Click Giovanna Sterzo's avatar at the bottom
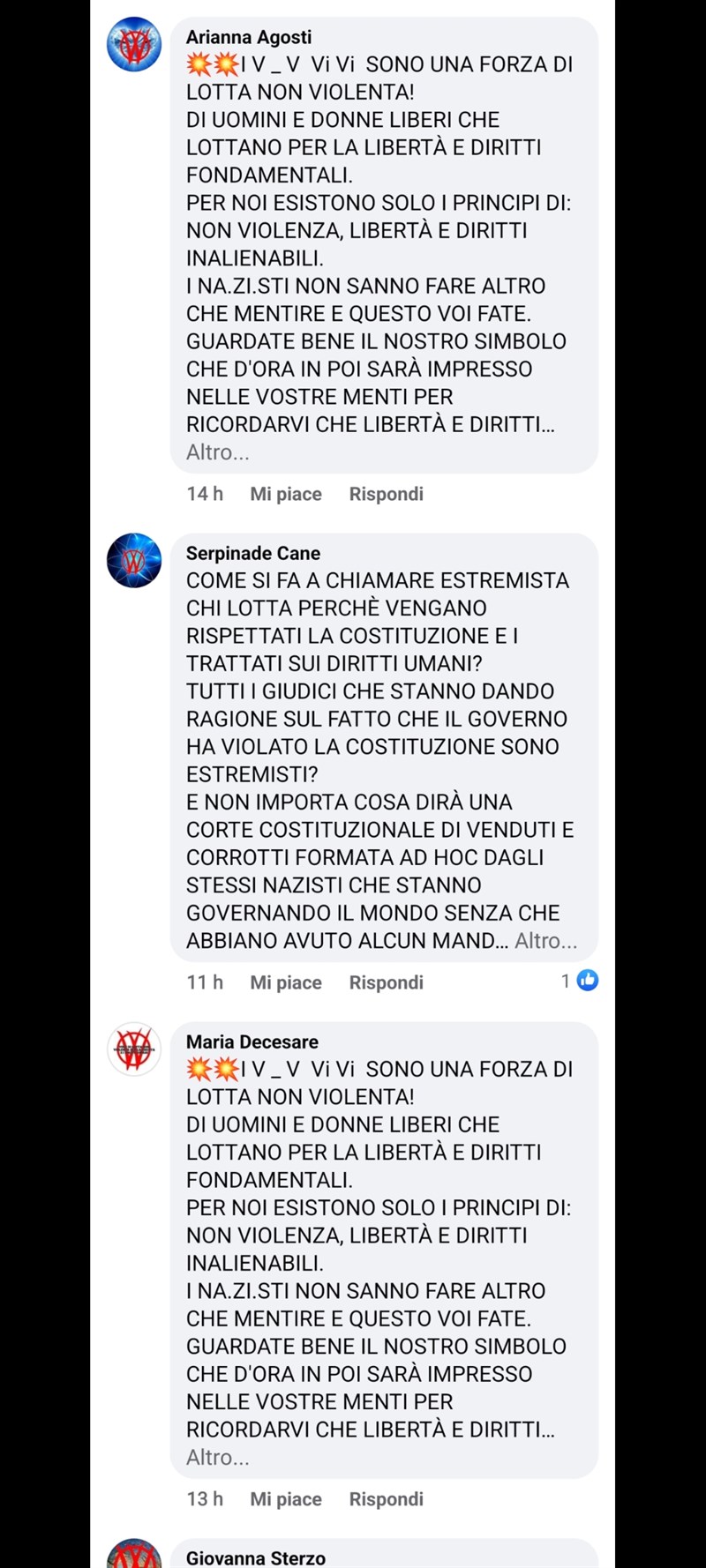 (133, 1561)
